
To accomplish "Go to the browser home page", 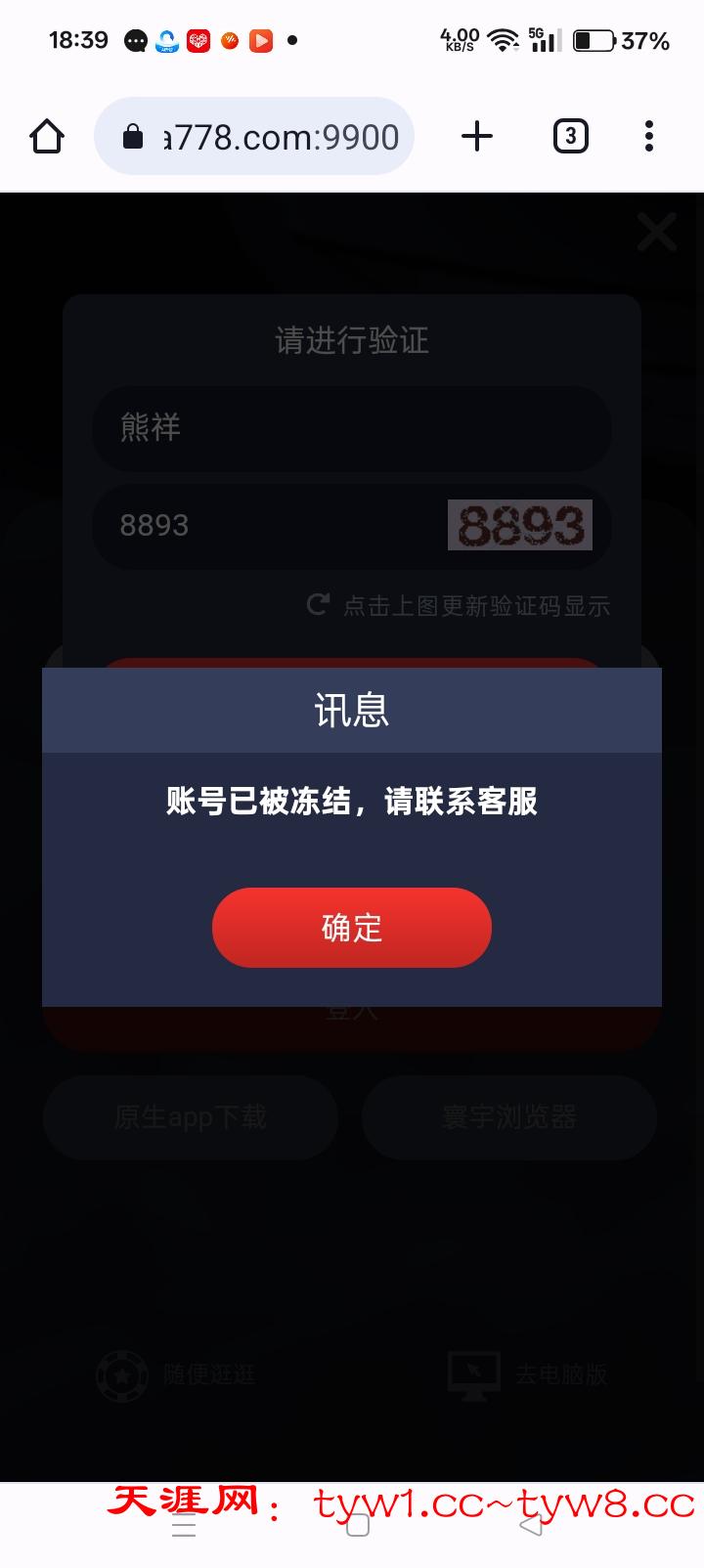I will [47, 136].
